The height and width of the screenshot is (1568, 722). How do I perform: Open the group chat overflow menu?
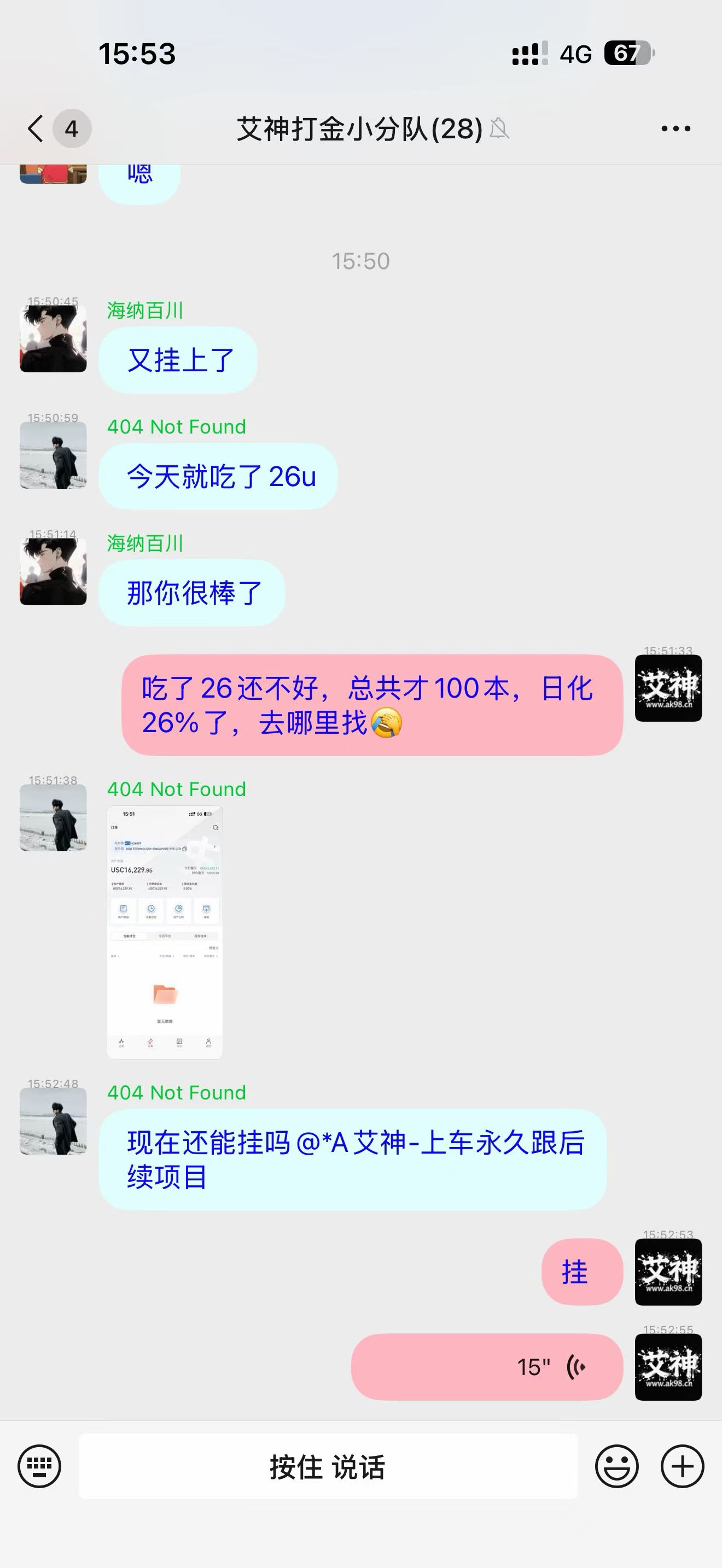tap(676, 128)
